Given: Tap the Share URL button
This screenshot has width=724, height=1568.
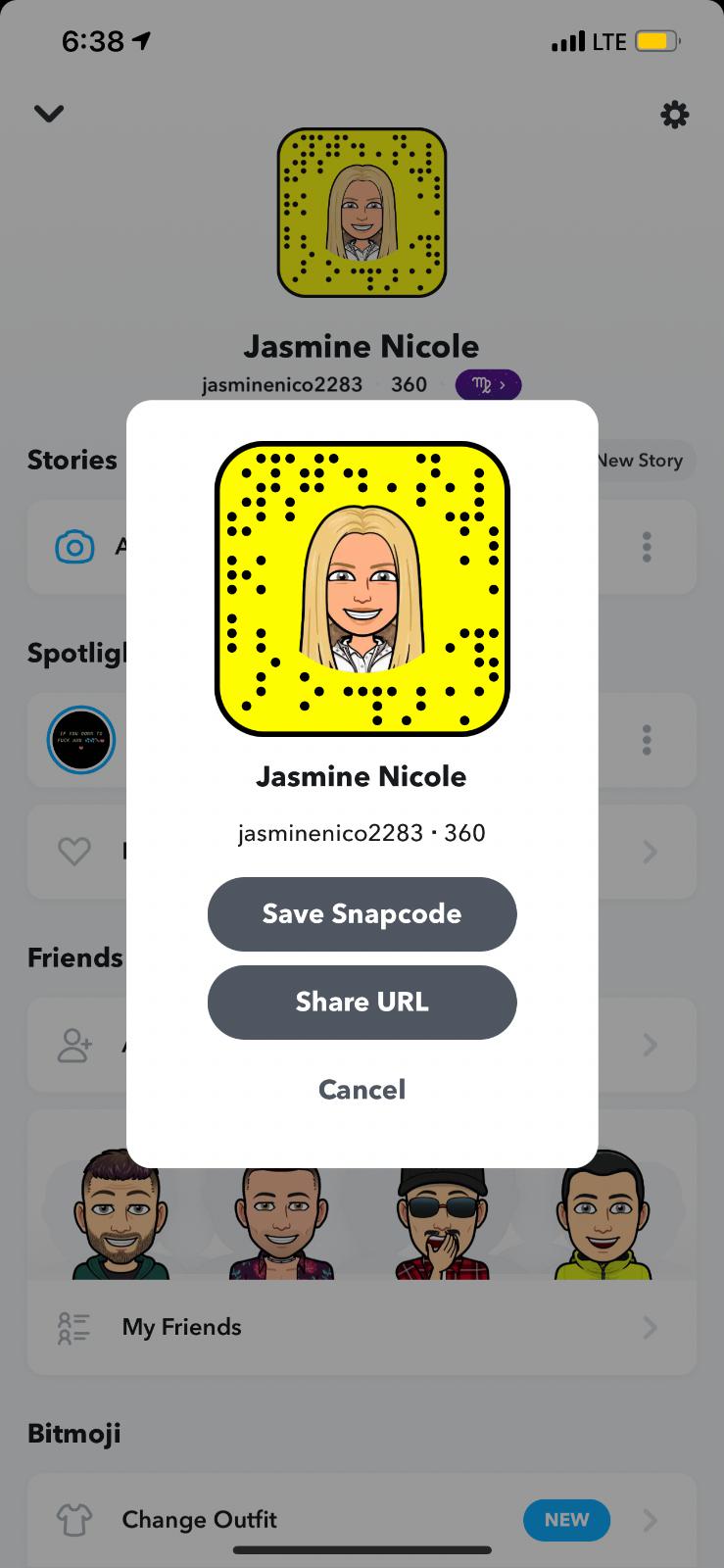Looking at the screenshot, I should [x=362, y=1002].
